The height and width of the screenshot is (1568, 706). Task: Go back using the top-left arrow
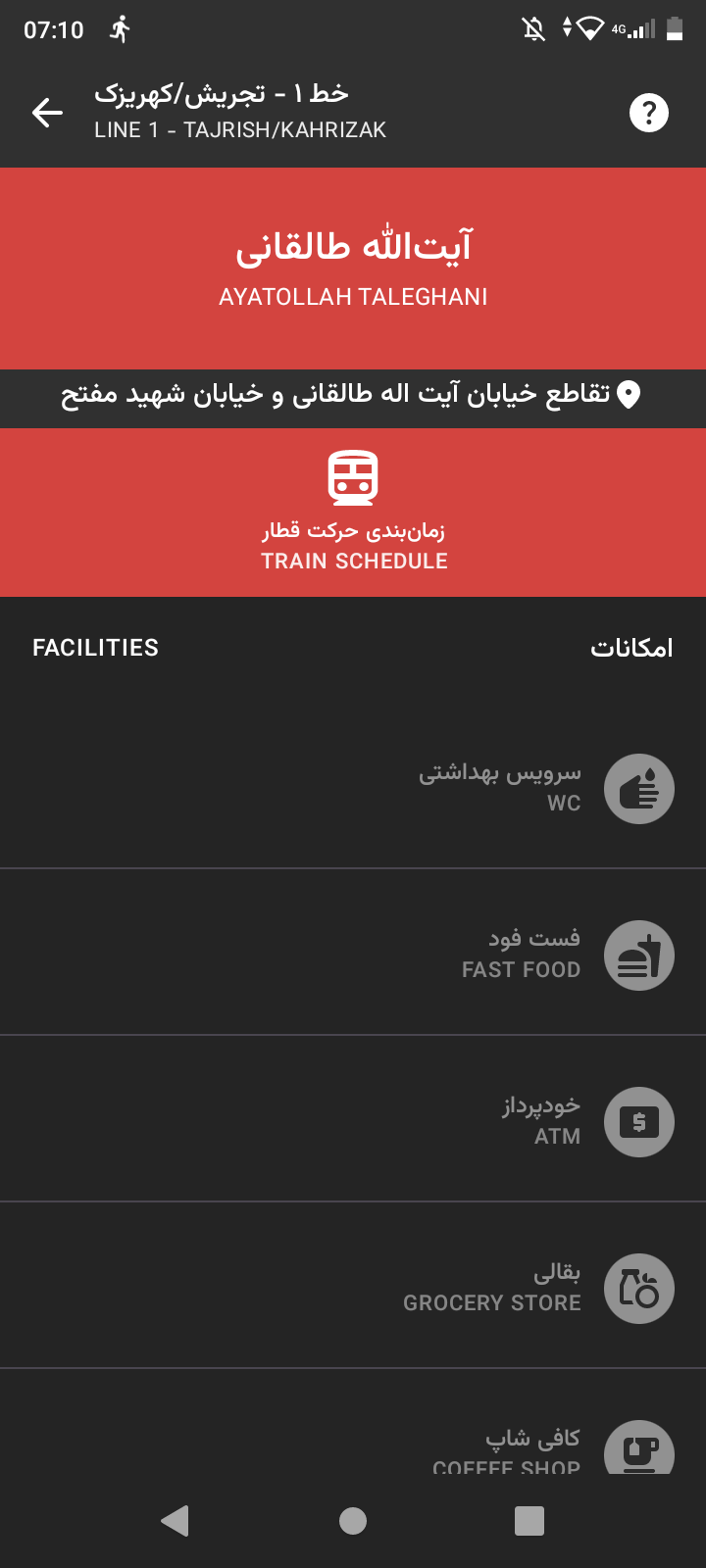[47, 113]
